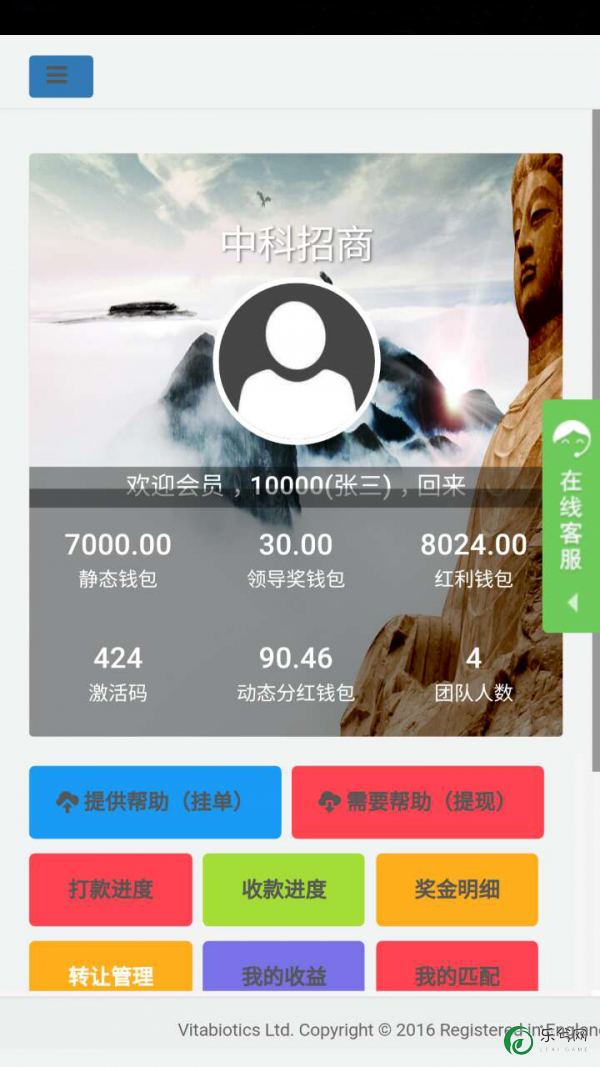The image size is (600, 1067).
Task: View 奖金明细
Action: (x=457, y=889)
